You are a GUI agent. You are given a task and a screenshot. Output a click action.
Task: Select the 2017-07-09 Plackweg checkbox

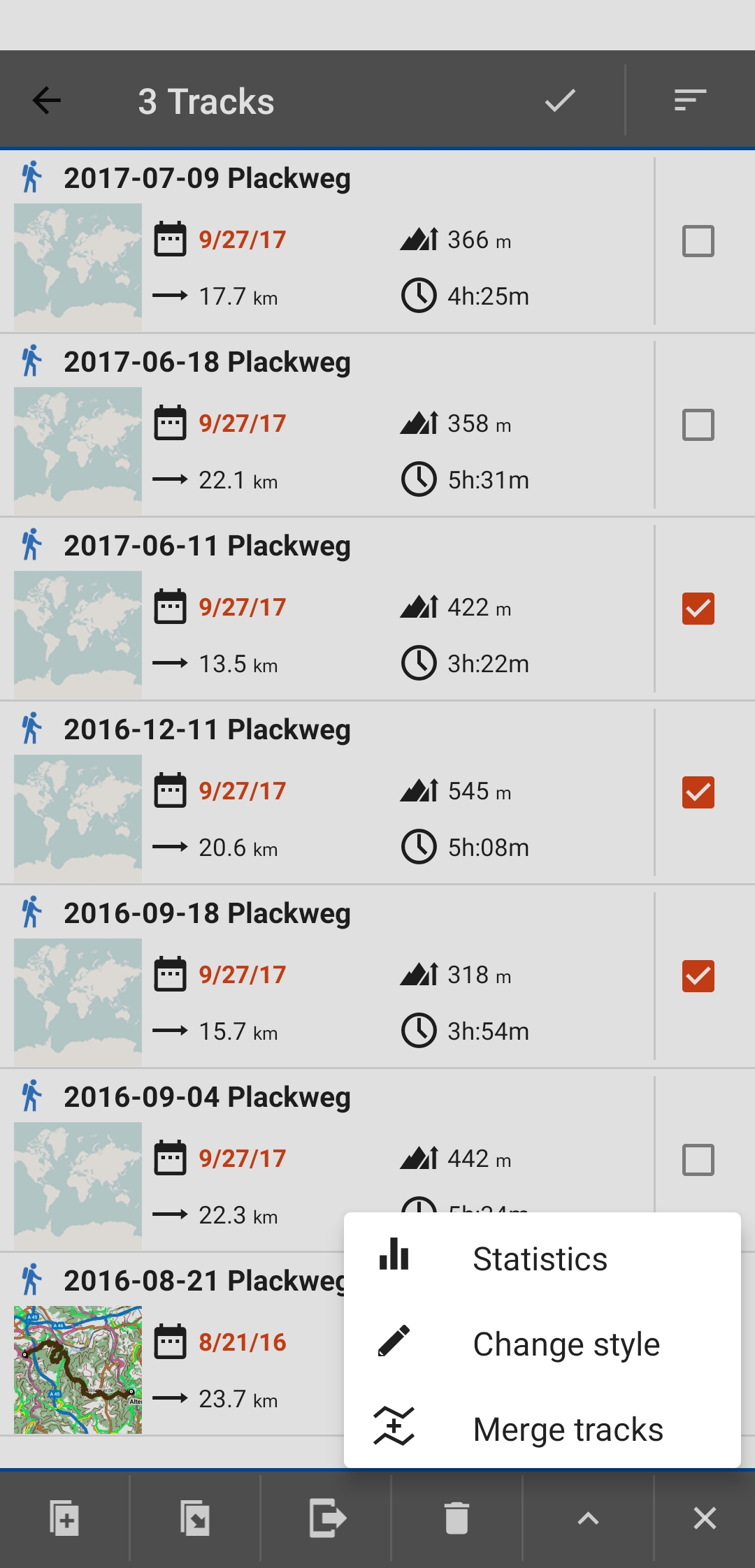[x=698, y=241]
